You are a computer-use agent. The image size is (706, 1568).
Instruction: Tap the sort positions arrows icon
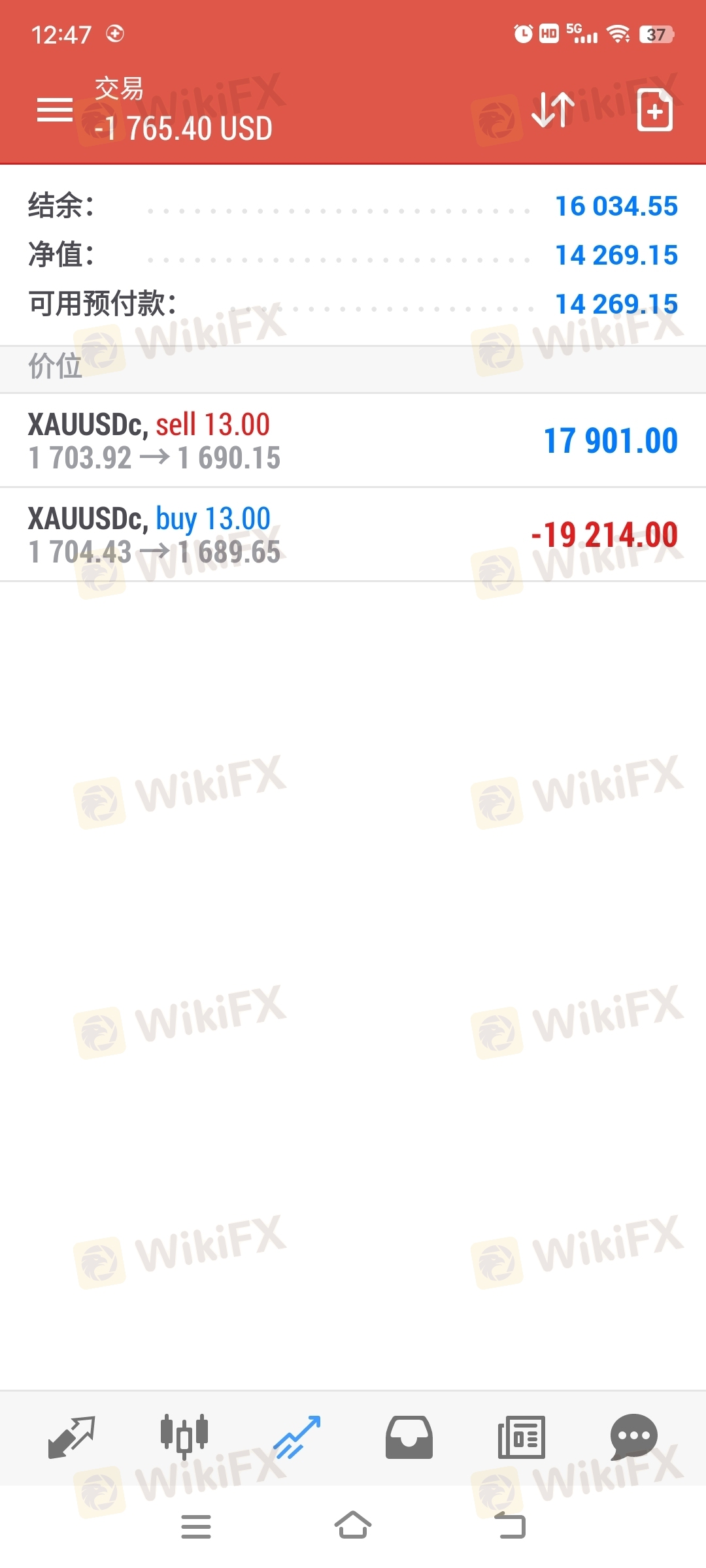[553, 110]
